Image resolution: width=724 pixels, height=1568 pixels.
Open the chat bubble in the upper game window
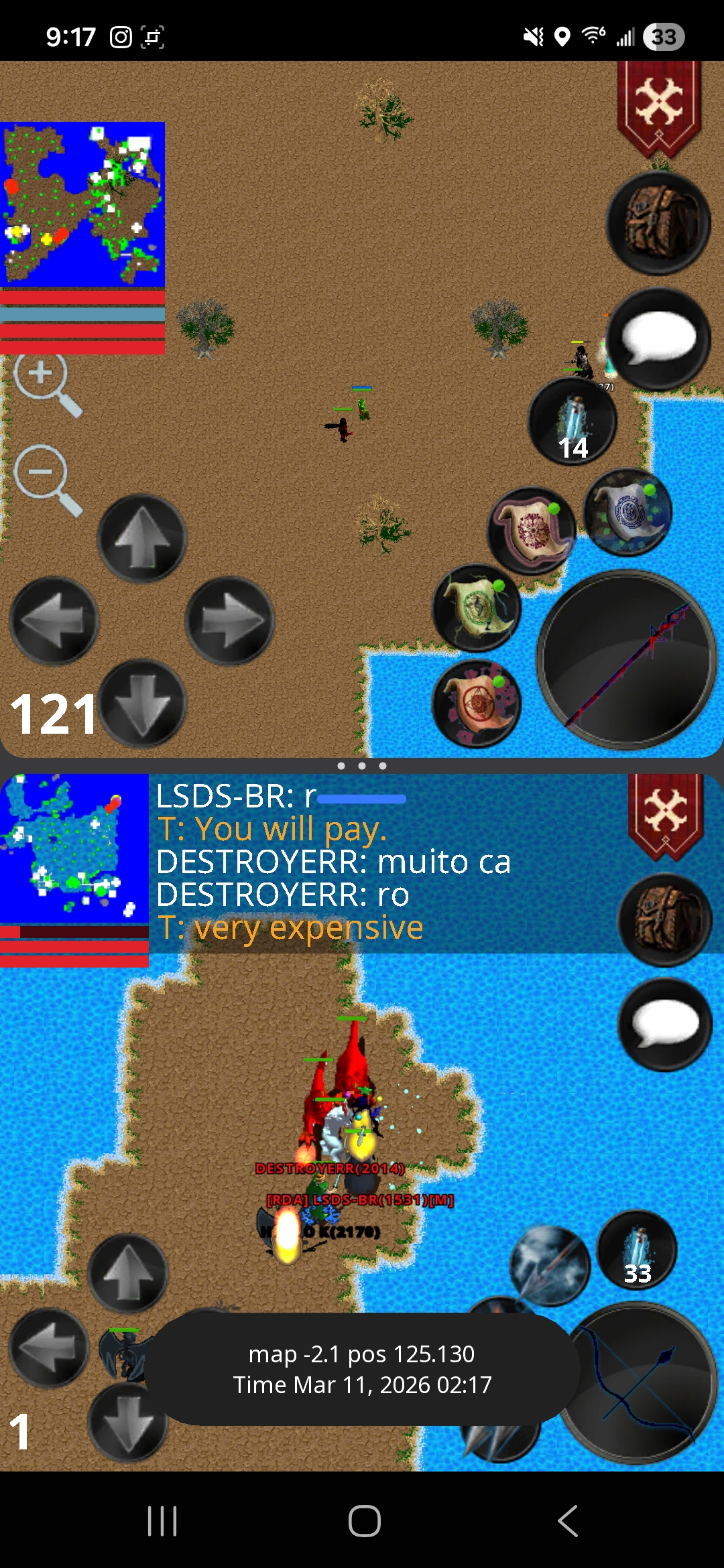tap(658, 339)
